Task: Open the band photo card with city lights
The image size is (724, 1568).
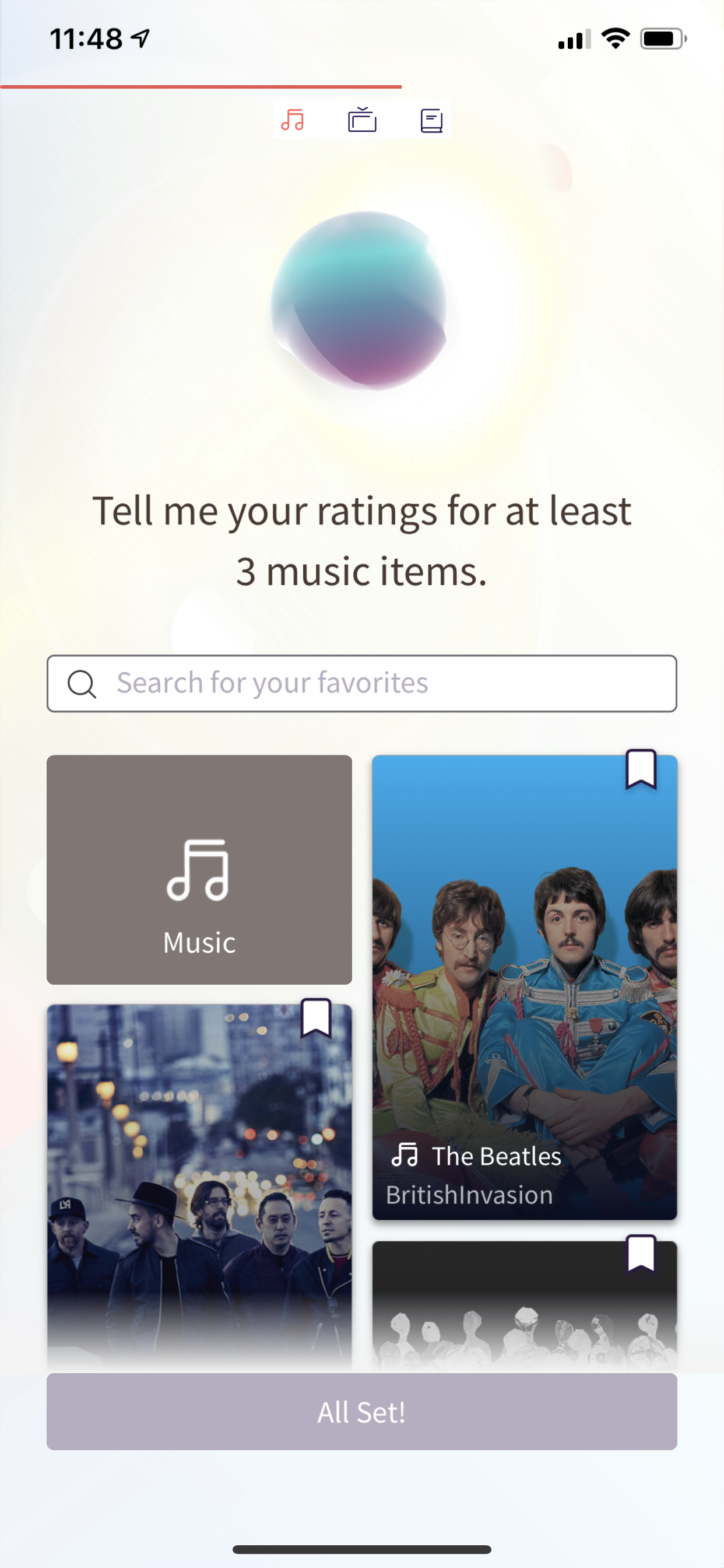Action: point(199,1187)
